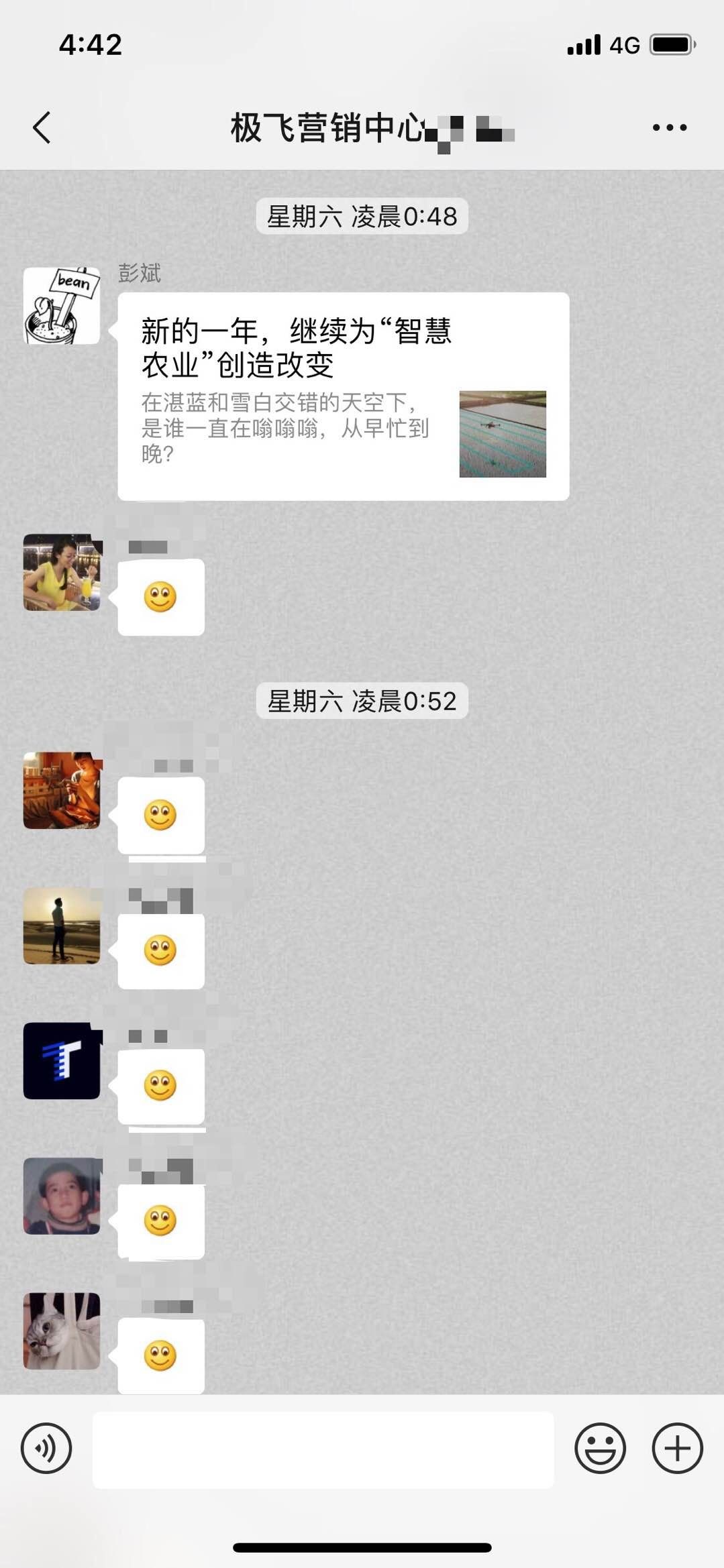724x1568 pixels.
Task: View profile of the yellow-dress avatar
Action: pos(62,572)
